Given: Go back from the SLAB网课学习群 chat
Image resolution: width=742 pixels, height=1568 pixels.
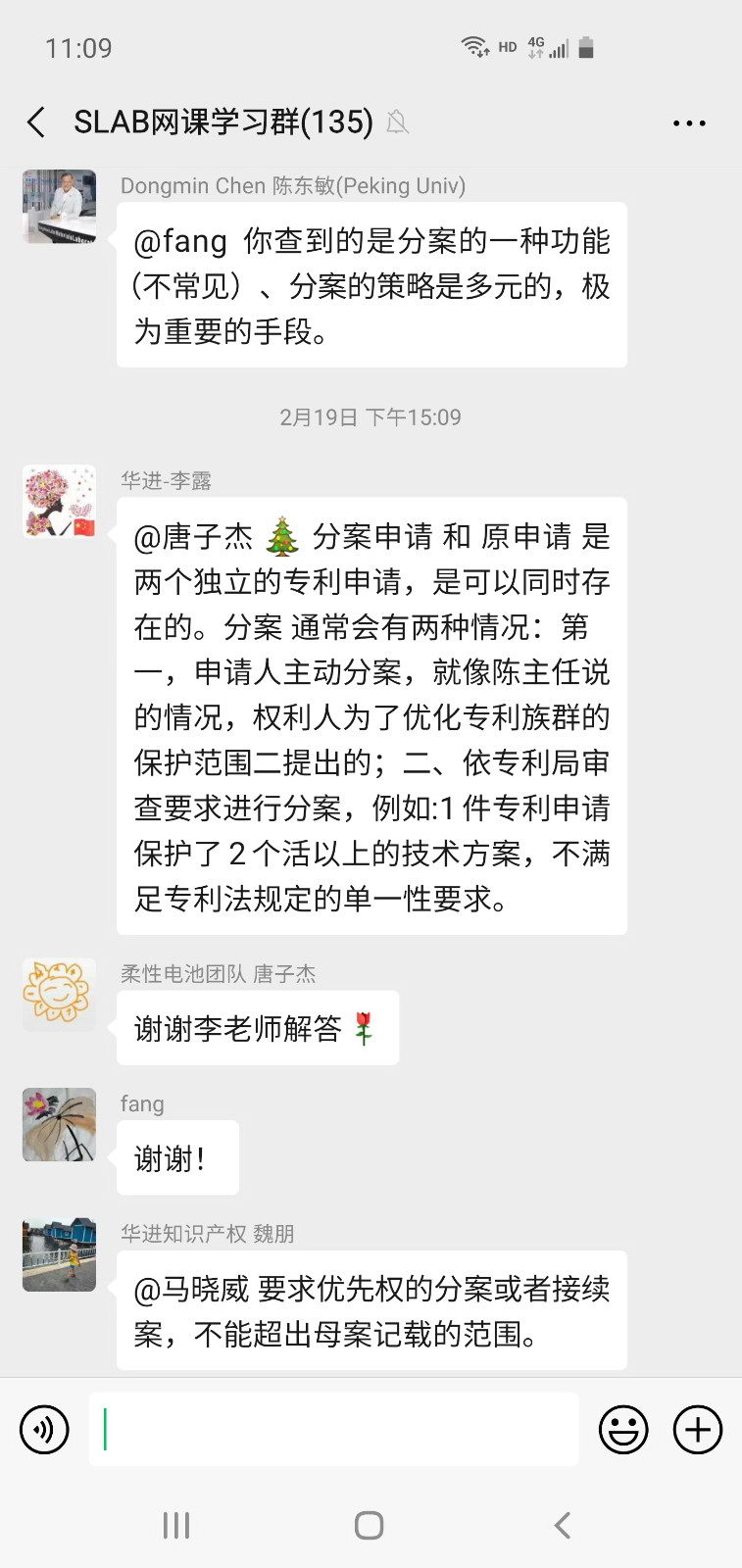Looking at the screenshot, I should (36, 122).
